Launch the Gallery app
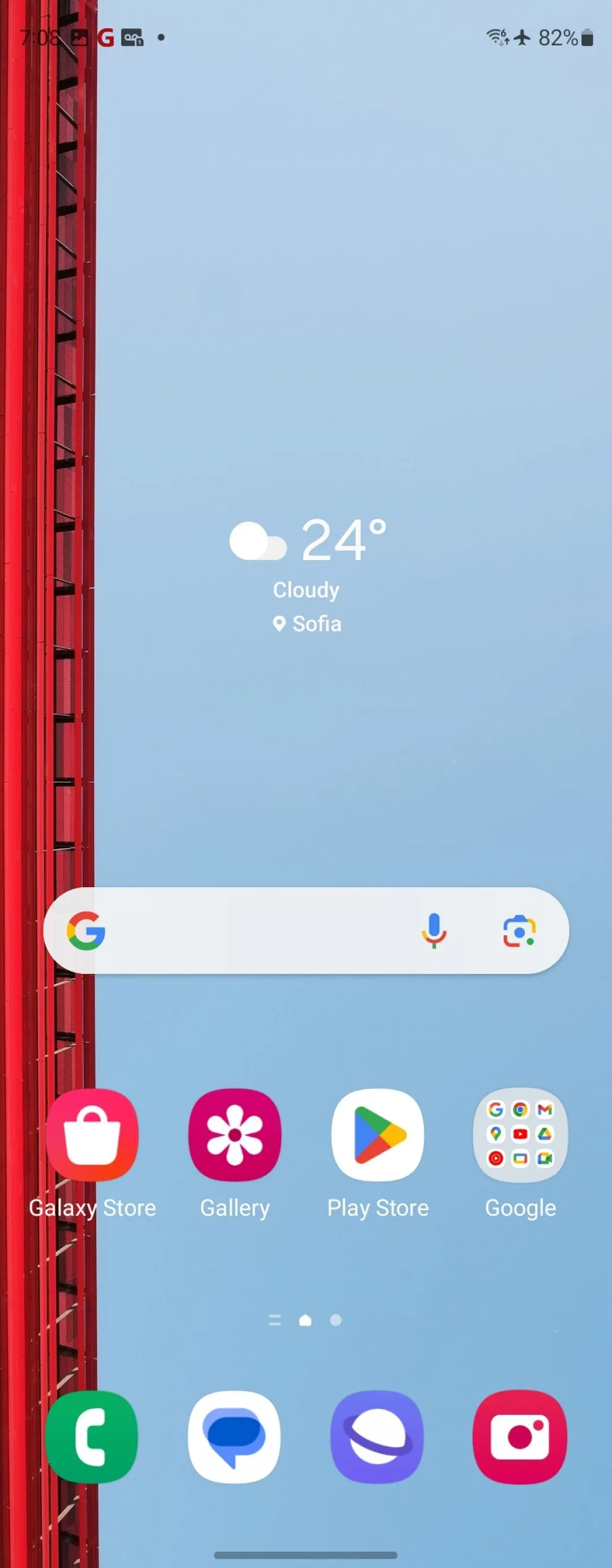Image resolution: width=612 pixels, height=1568 pixels. coord(235,1134)
